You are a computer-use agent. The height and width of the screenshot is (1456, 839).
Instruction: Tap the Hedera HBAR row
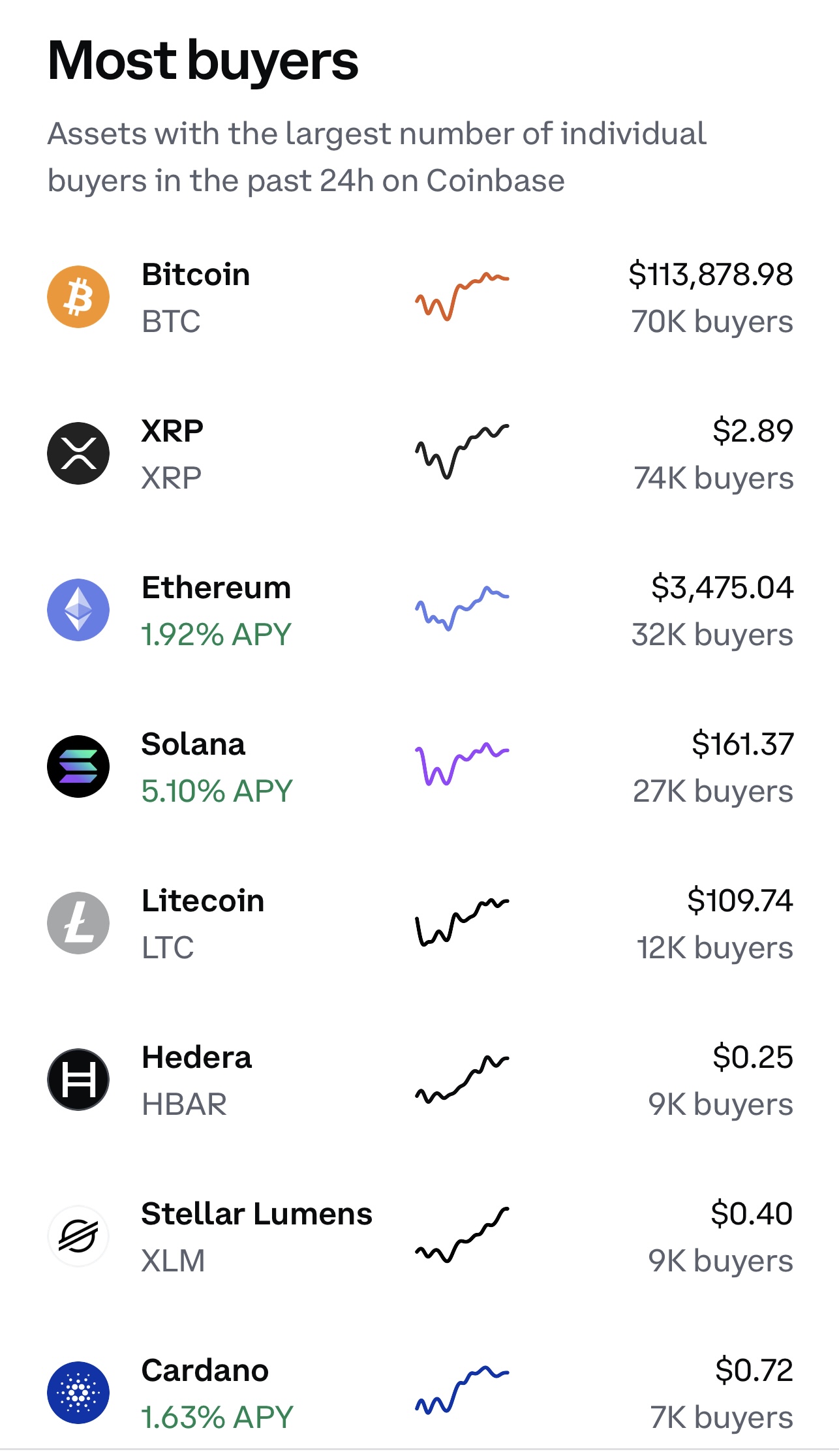419,1080
